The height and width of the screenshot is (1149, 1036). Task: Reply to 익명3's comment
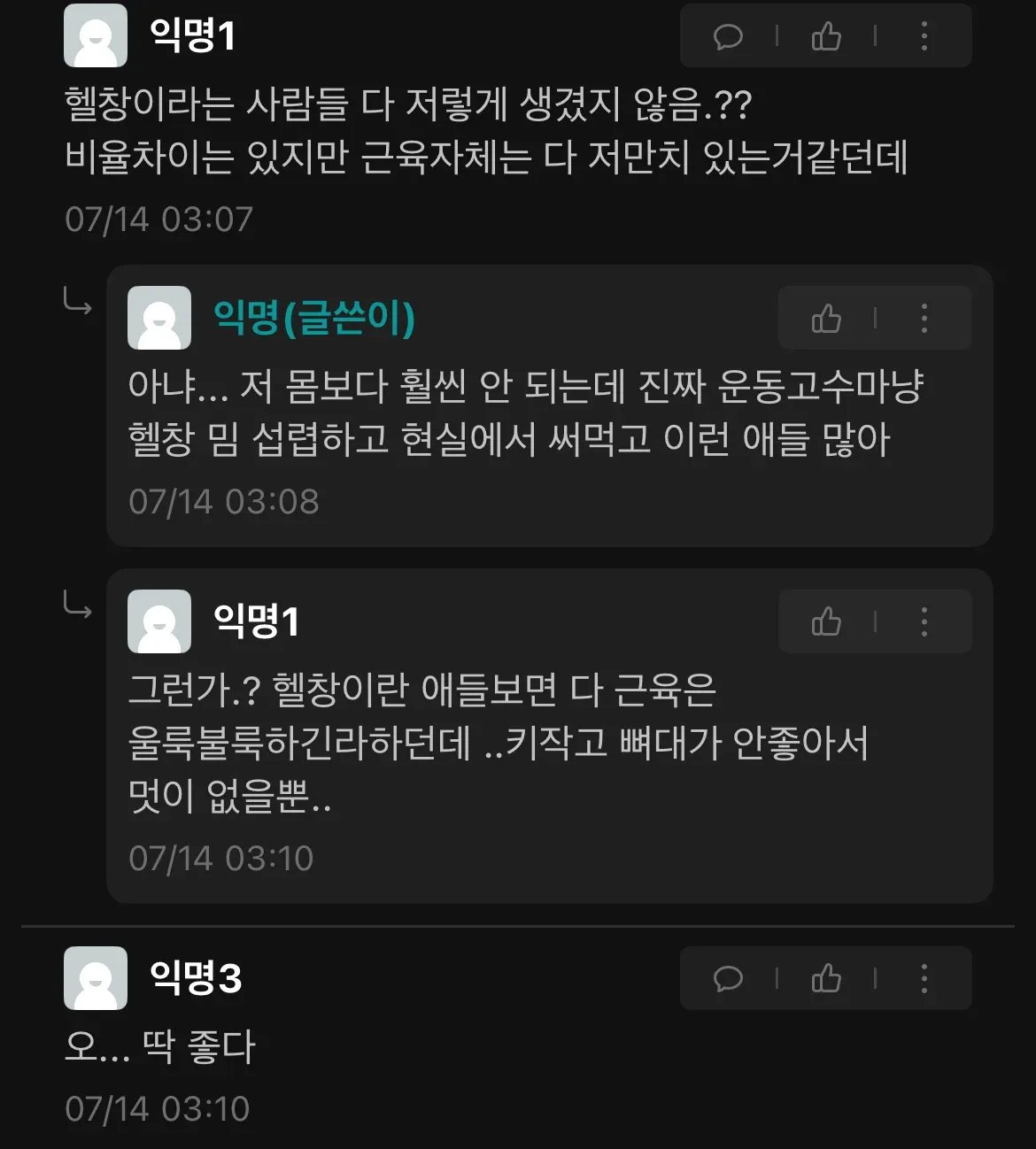[x=728, y=978]
